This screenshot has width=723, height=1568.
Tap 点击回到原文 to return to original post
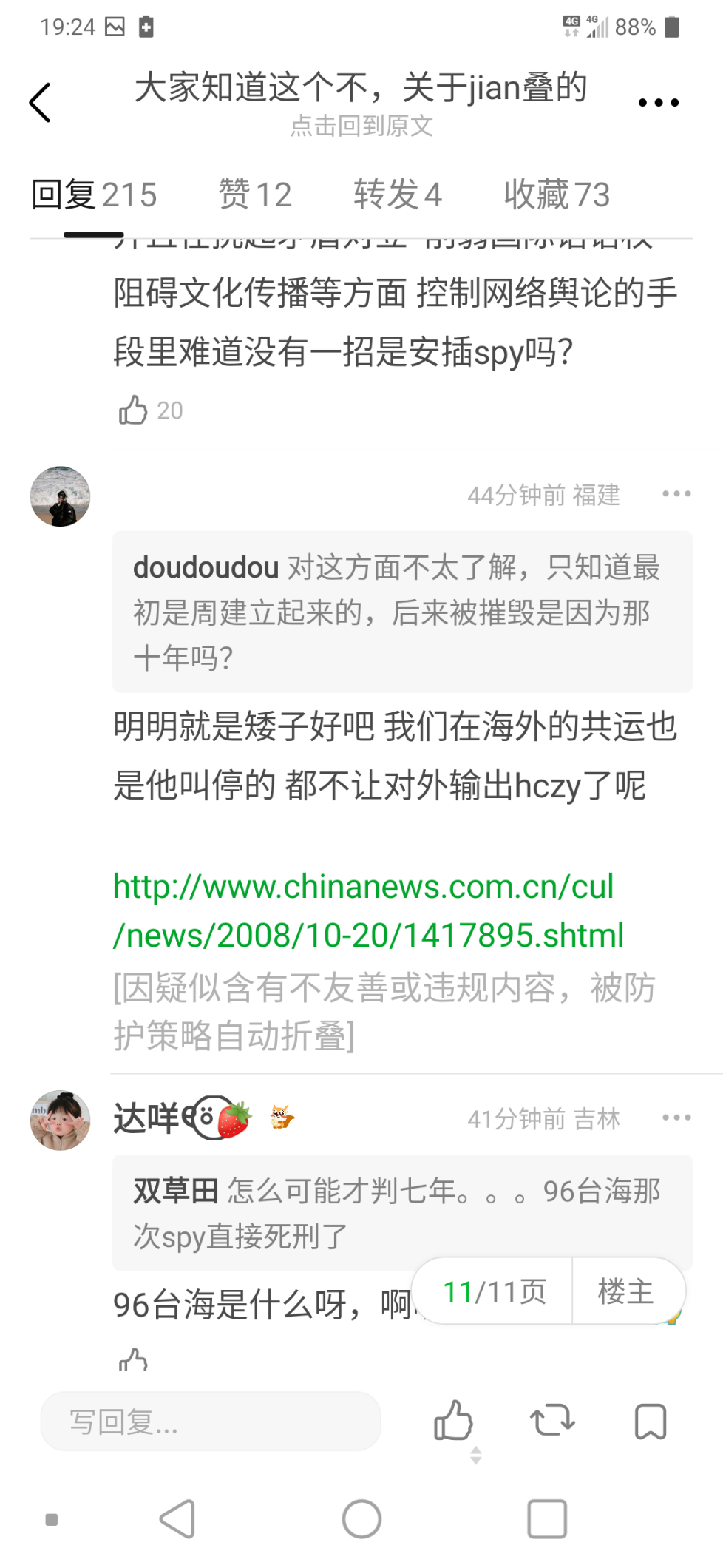[361, 126]
